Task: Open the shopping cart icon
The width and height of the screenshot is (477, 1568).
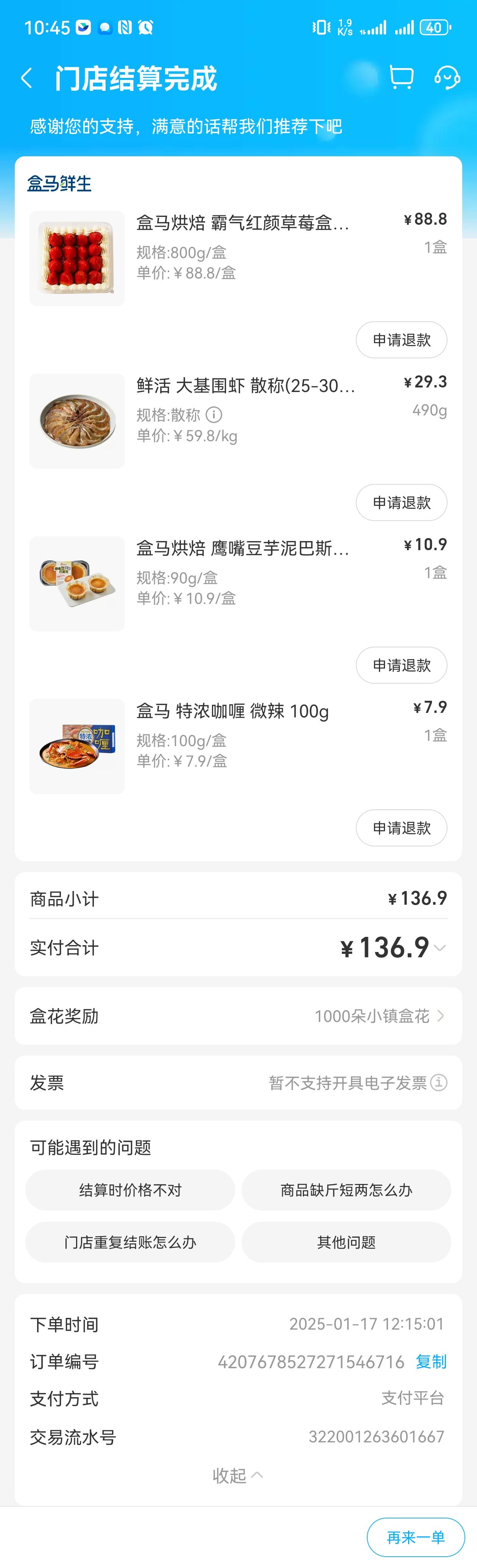Action: pyautogui.click(x=401, y=78)
